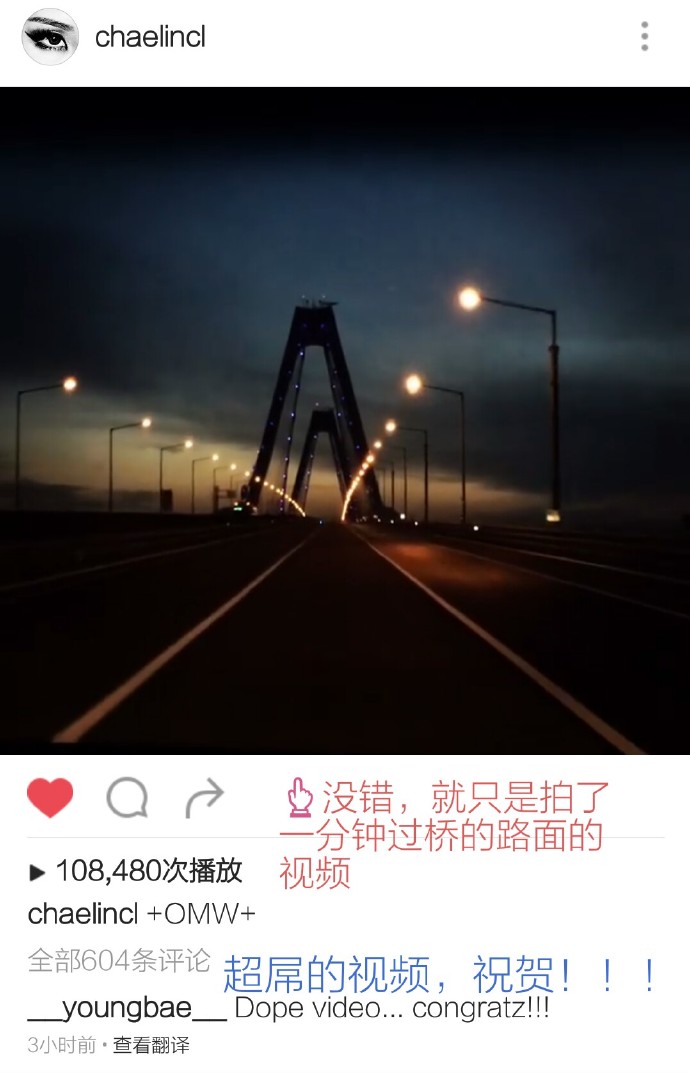This screenshot has width=690, height=1073.
Task: Open the post's overflow menu
Action: click(645, 37)
